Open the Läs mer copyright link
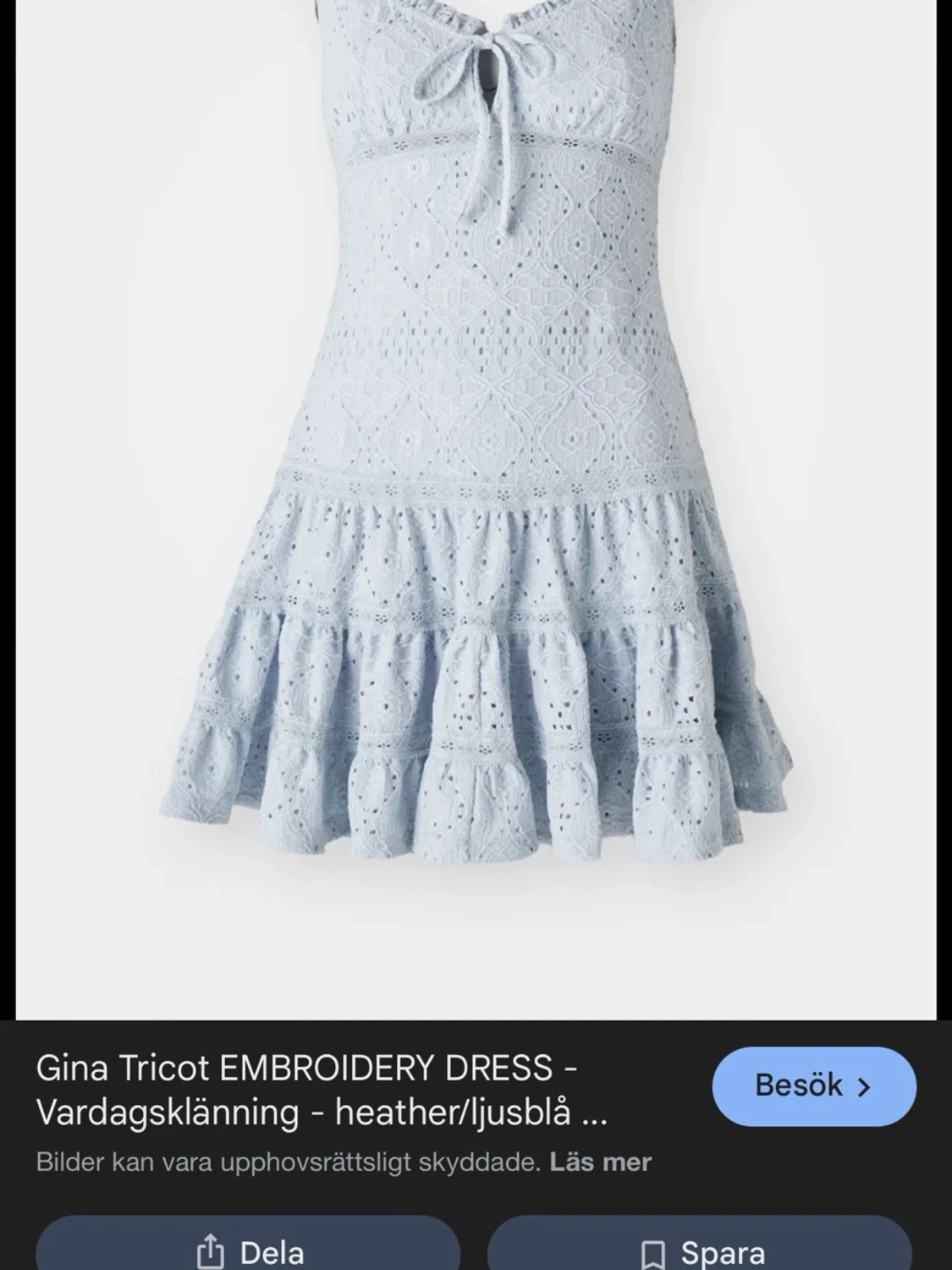 point(600,1162)
